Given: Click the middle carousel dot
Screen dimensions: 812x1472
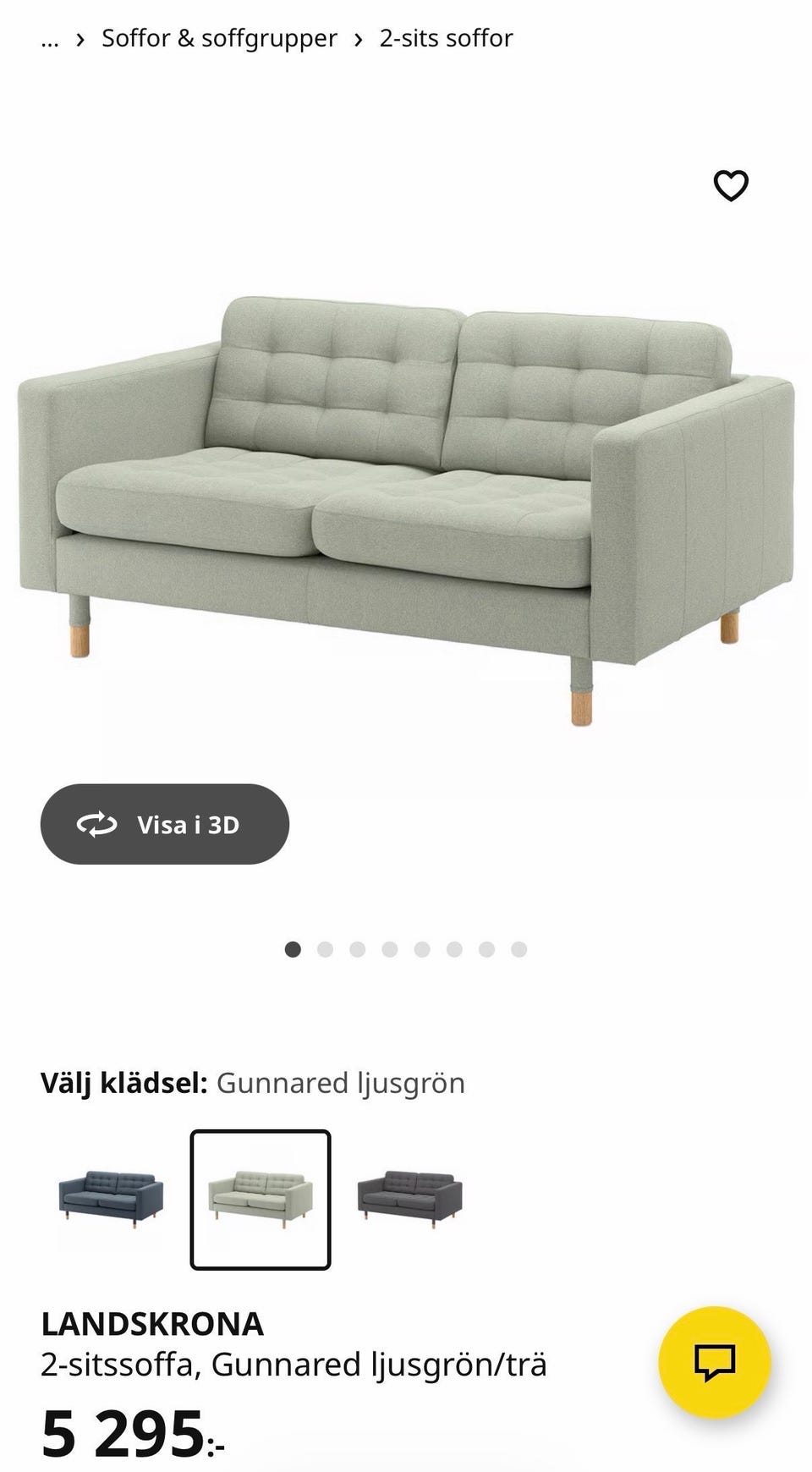Looking at the screenshot, I should pos(389,949).
